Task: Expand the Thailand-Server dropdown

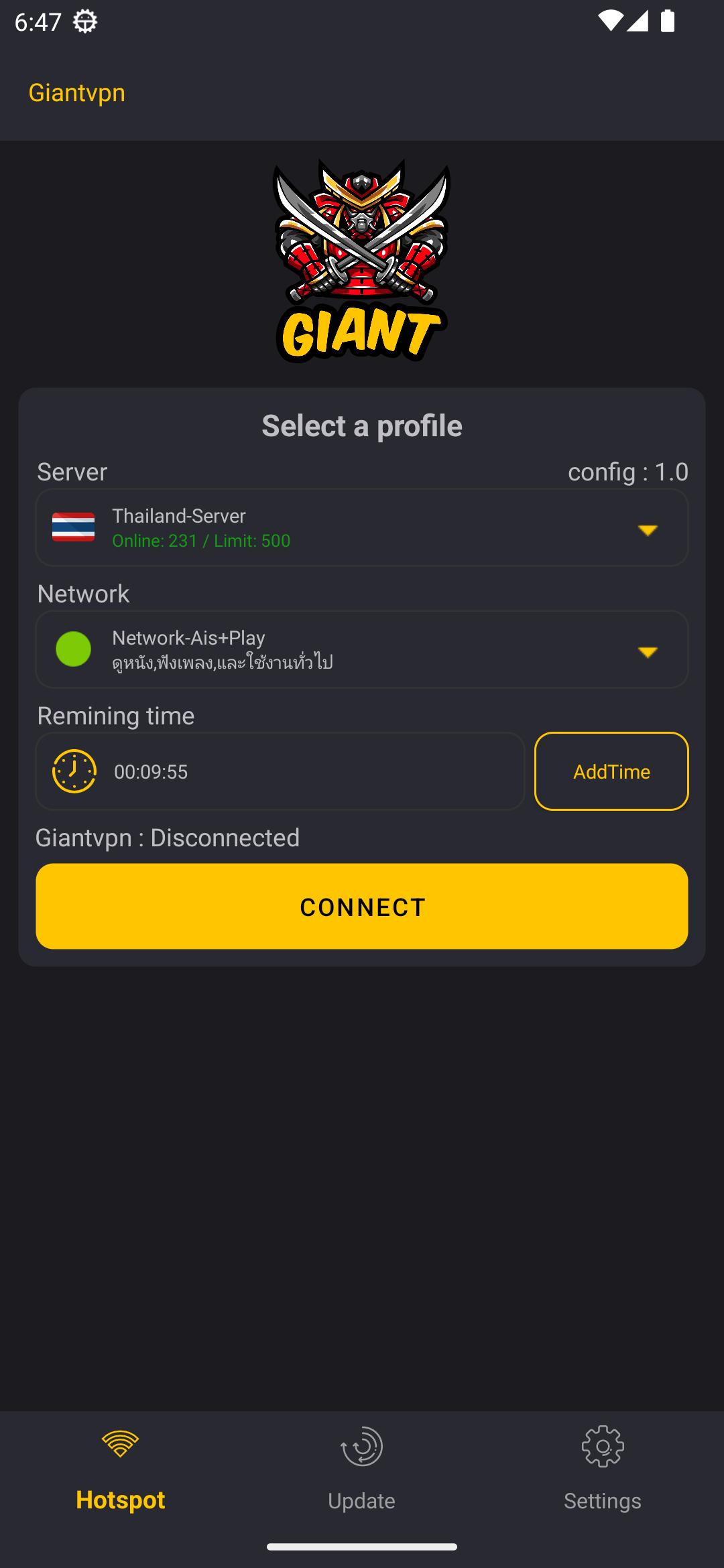Action: [x=362, y=527]
